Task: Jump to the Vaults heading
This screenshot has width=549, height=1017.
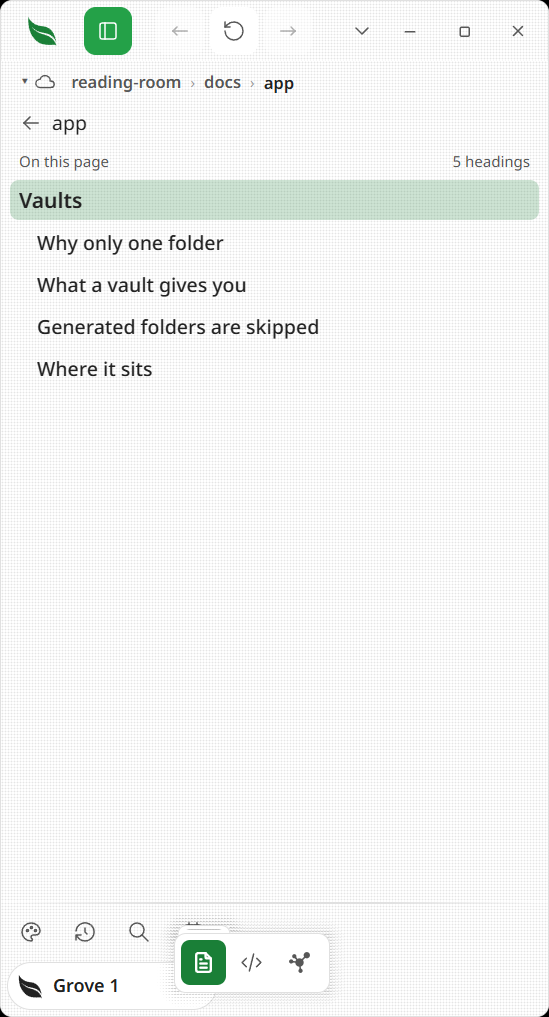Action: 274,200
